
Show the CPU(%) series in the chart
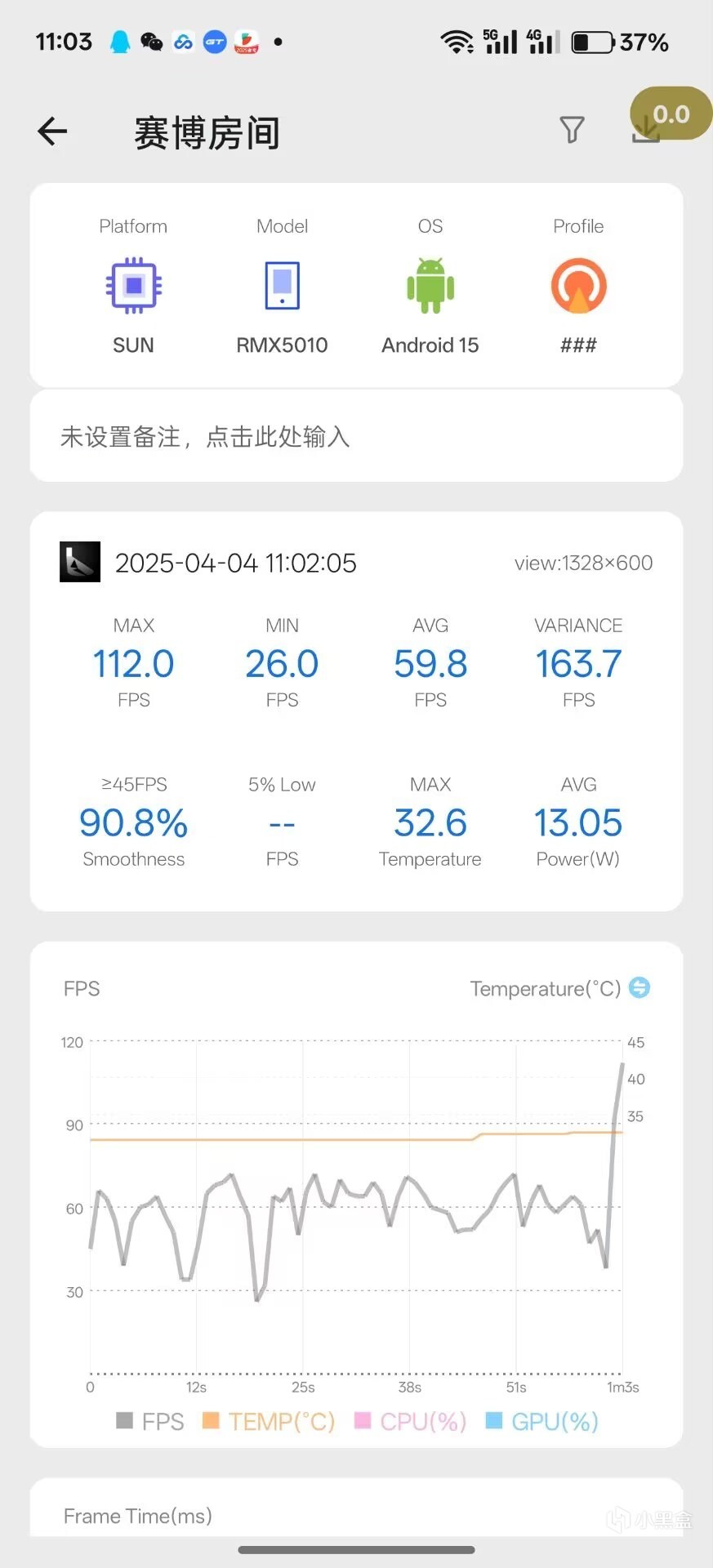[x=411, y=1422]
